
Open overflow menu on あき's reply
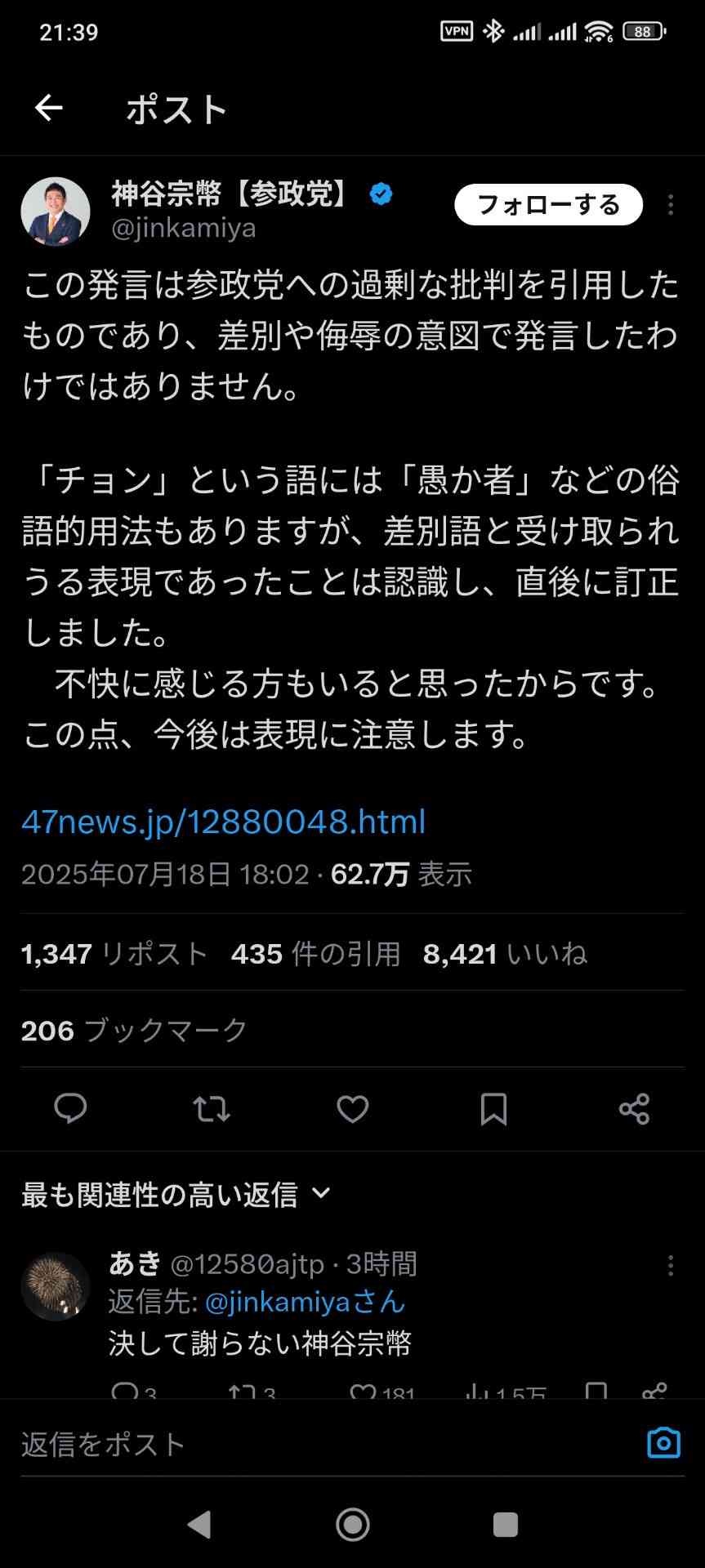pyautogui.click(x=671, y=1265)
